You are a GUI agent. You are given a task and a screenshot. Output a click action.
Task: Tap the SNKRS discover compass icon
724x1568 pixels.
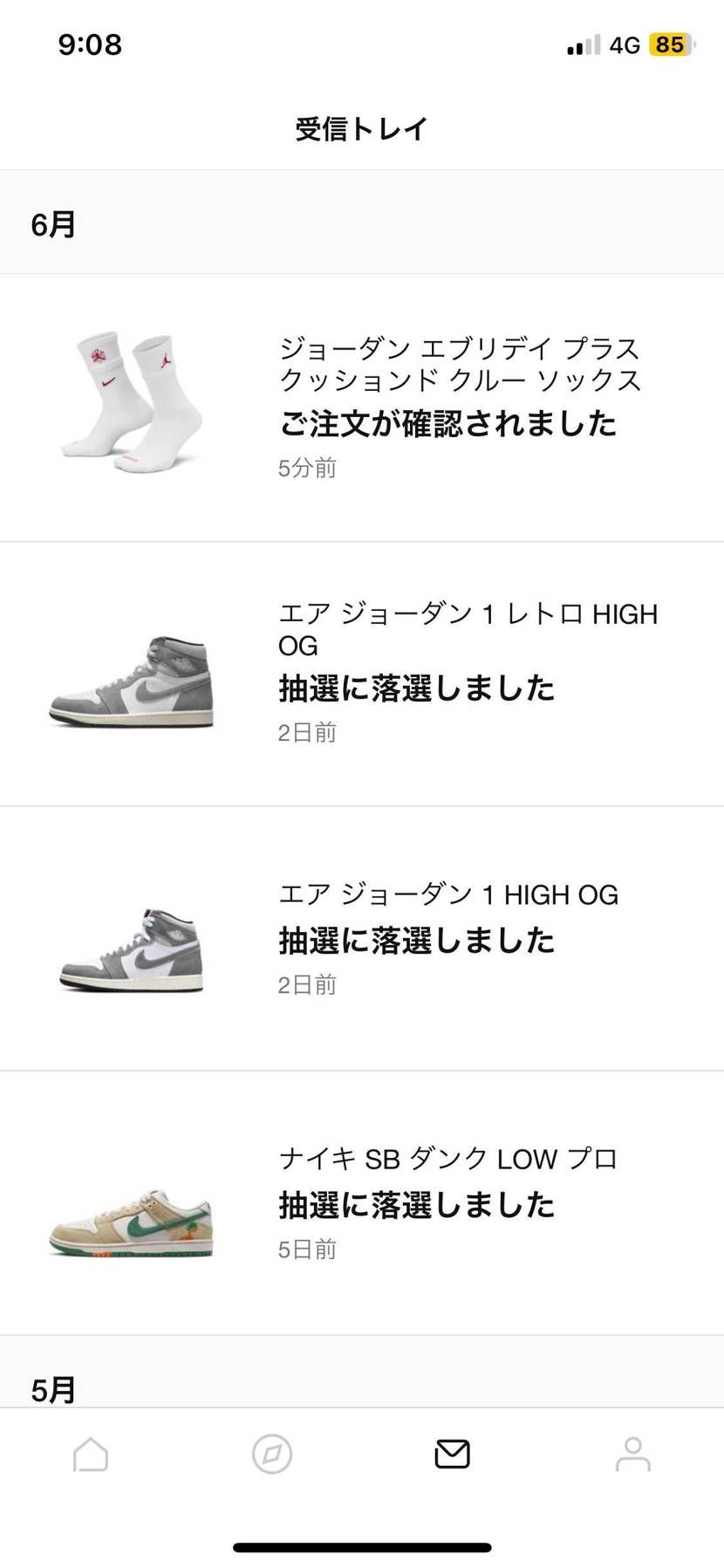coord(270,1455)
